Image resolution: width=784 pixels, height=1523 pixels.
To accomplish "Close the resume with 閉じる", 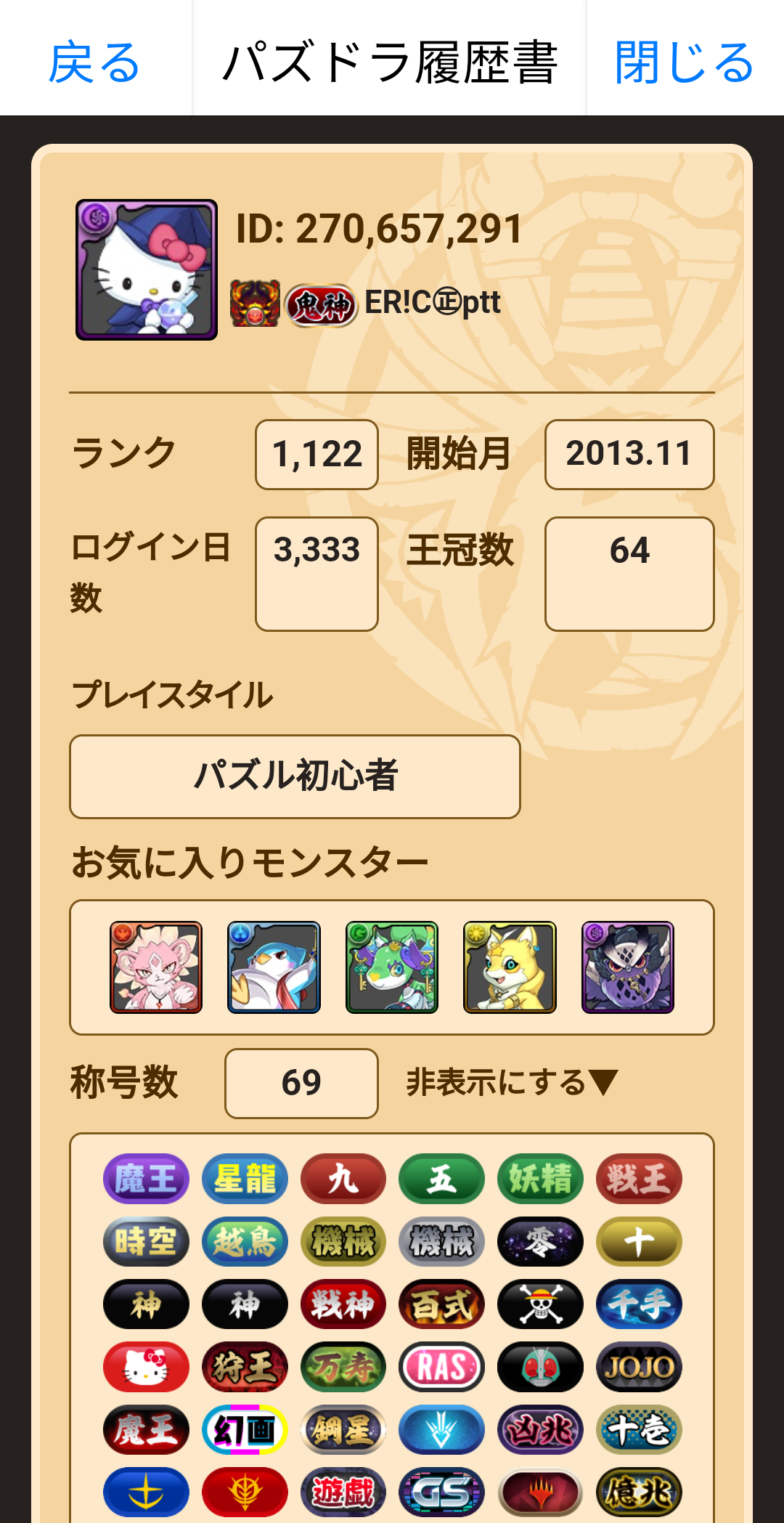I will tap(684, 62).
